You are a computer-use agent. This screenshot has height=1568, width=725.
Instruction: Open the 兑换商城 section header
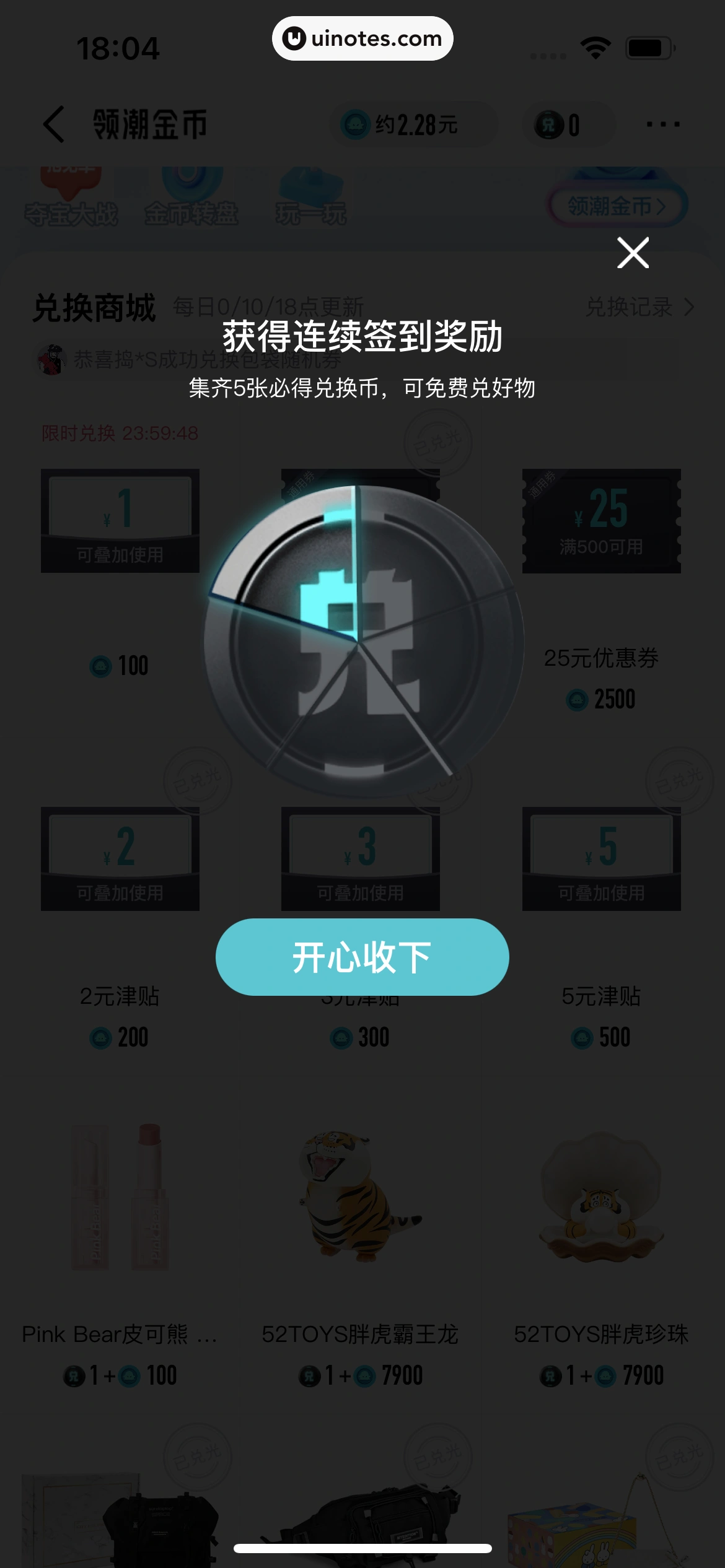pyautogui.click(x=94, y=307)
